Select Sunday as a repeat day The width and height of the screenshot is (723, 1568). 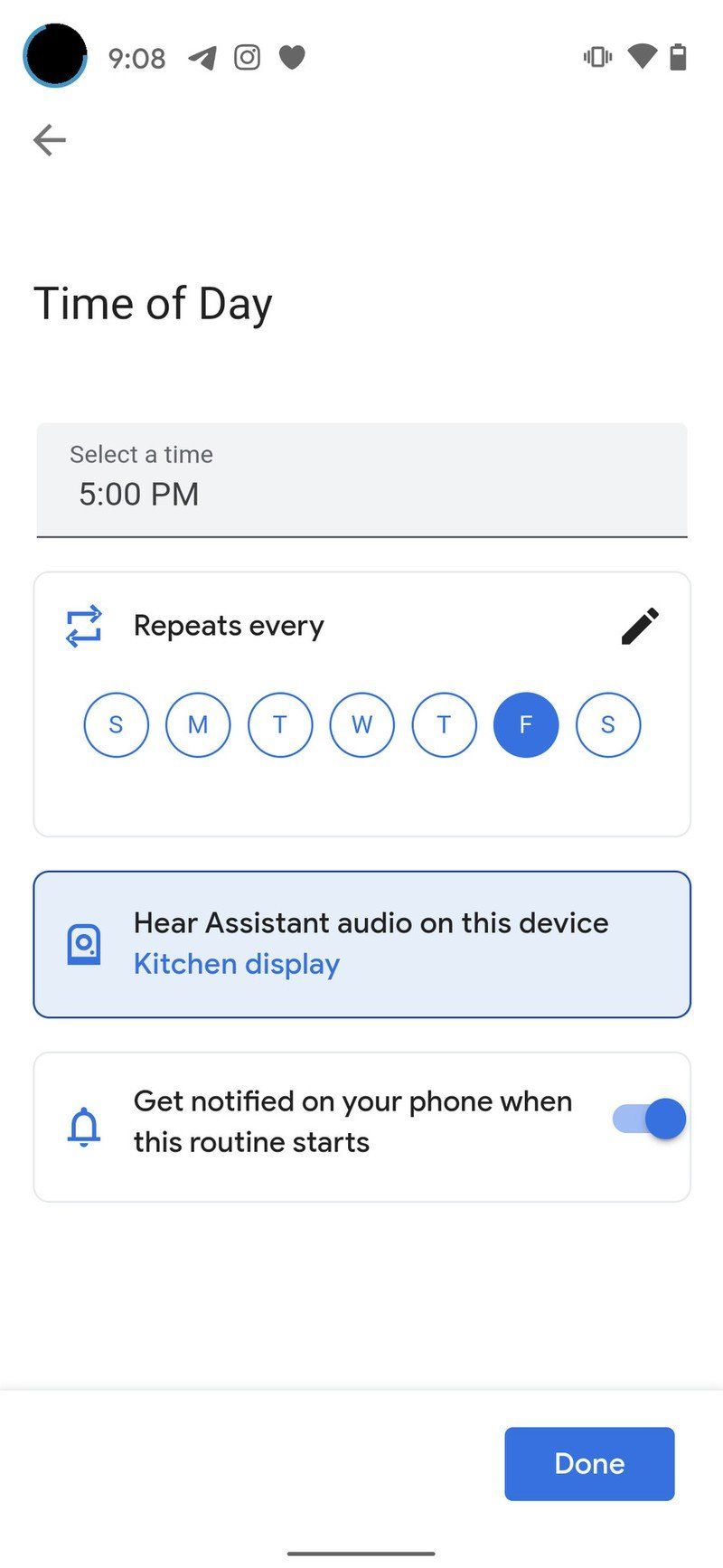[116, 724]
